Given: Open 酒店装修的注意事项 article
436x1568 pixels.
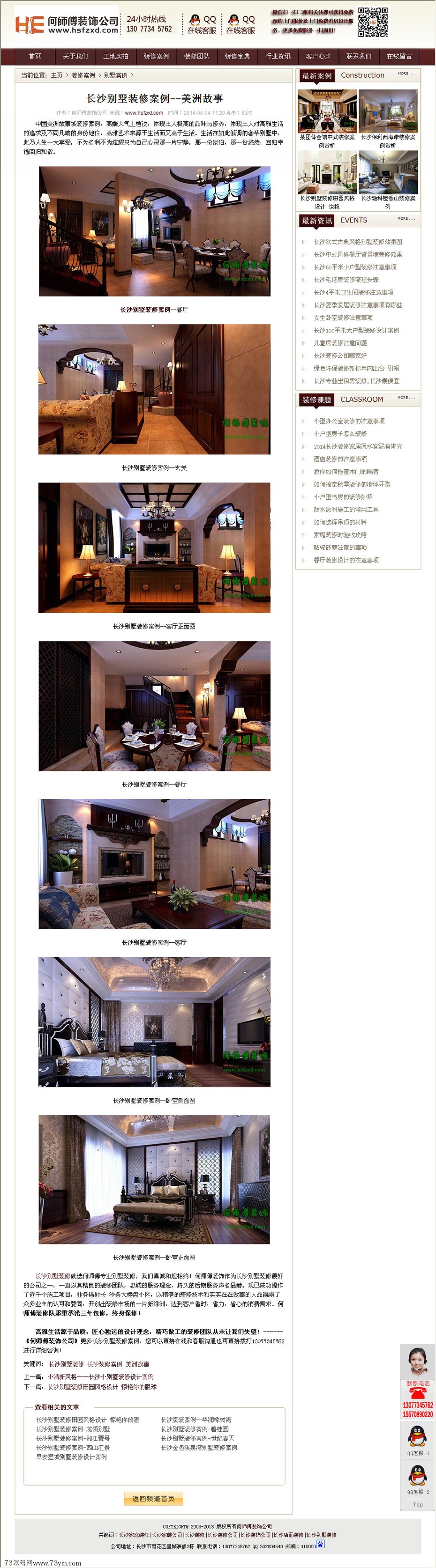Looking at the screenshot, I should click(x=340, y=459).
